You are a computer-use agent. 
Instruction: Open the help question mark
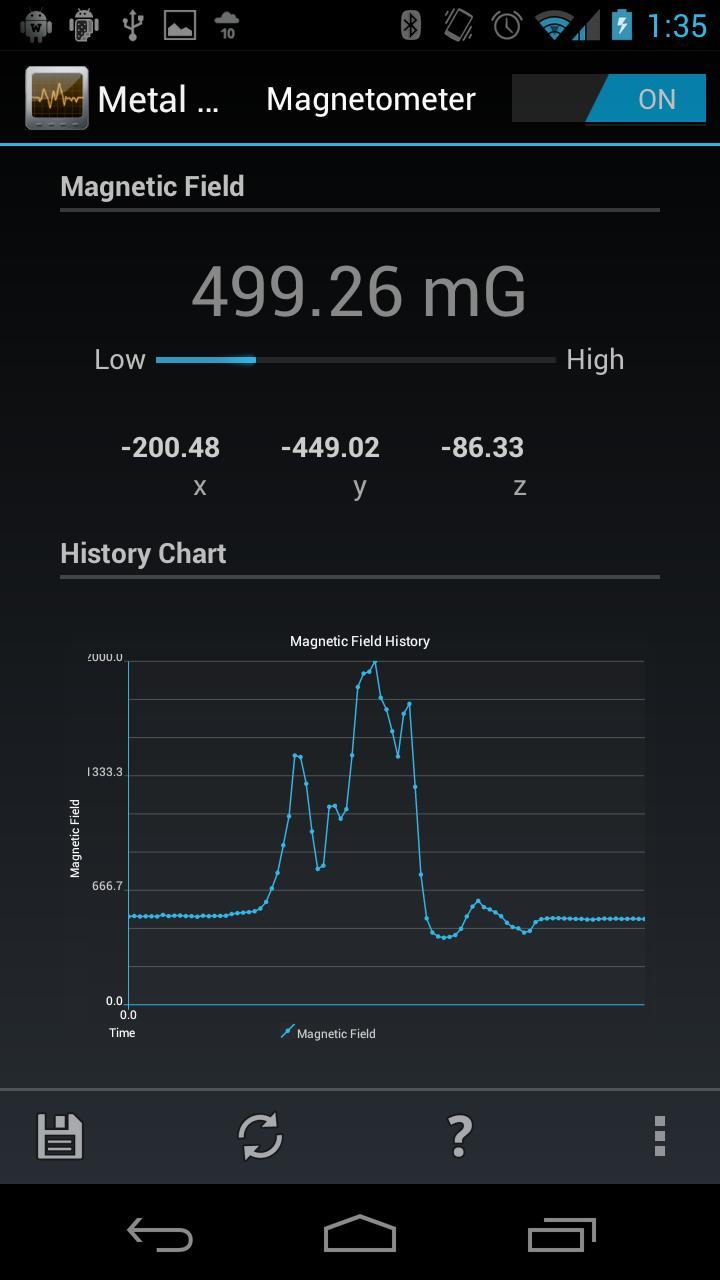tap(459, 1137)
